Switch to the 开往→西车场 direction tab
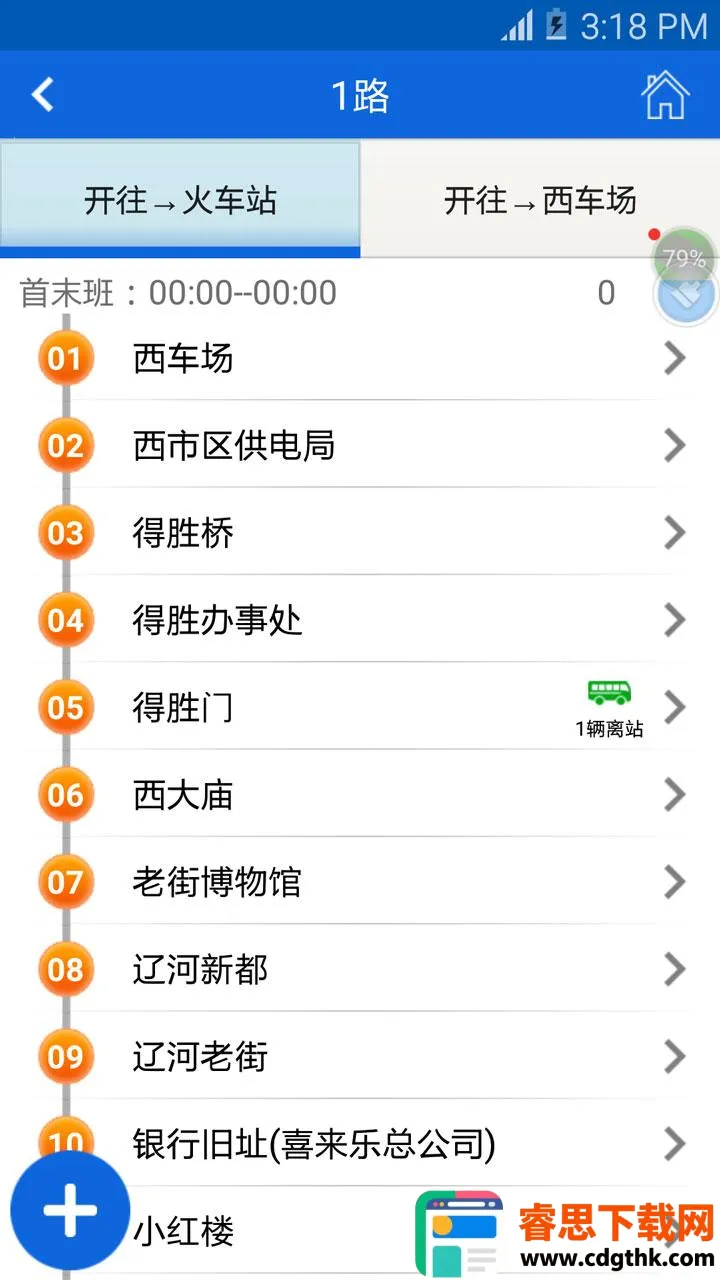Viewport: 720px width, 1280px height. pos(540,200)
